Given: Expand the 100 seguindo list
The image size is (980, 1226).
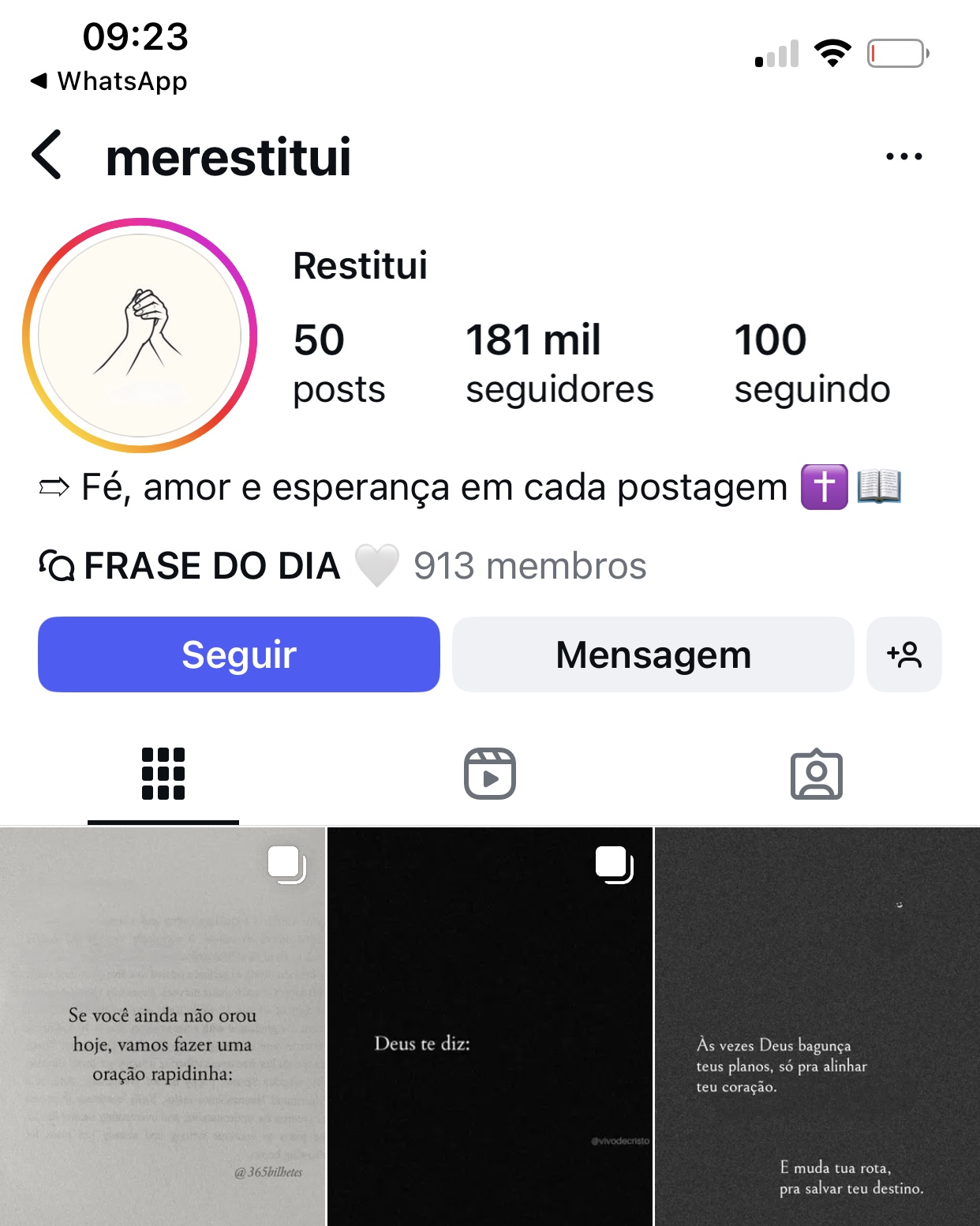Looking at the screenshot, I should point(811,362).
